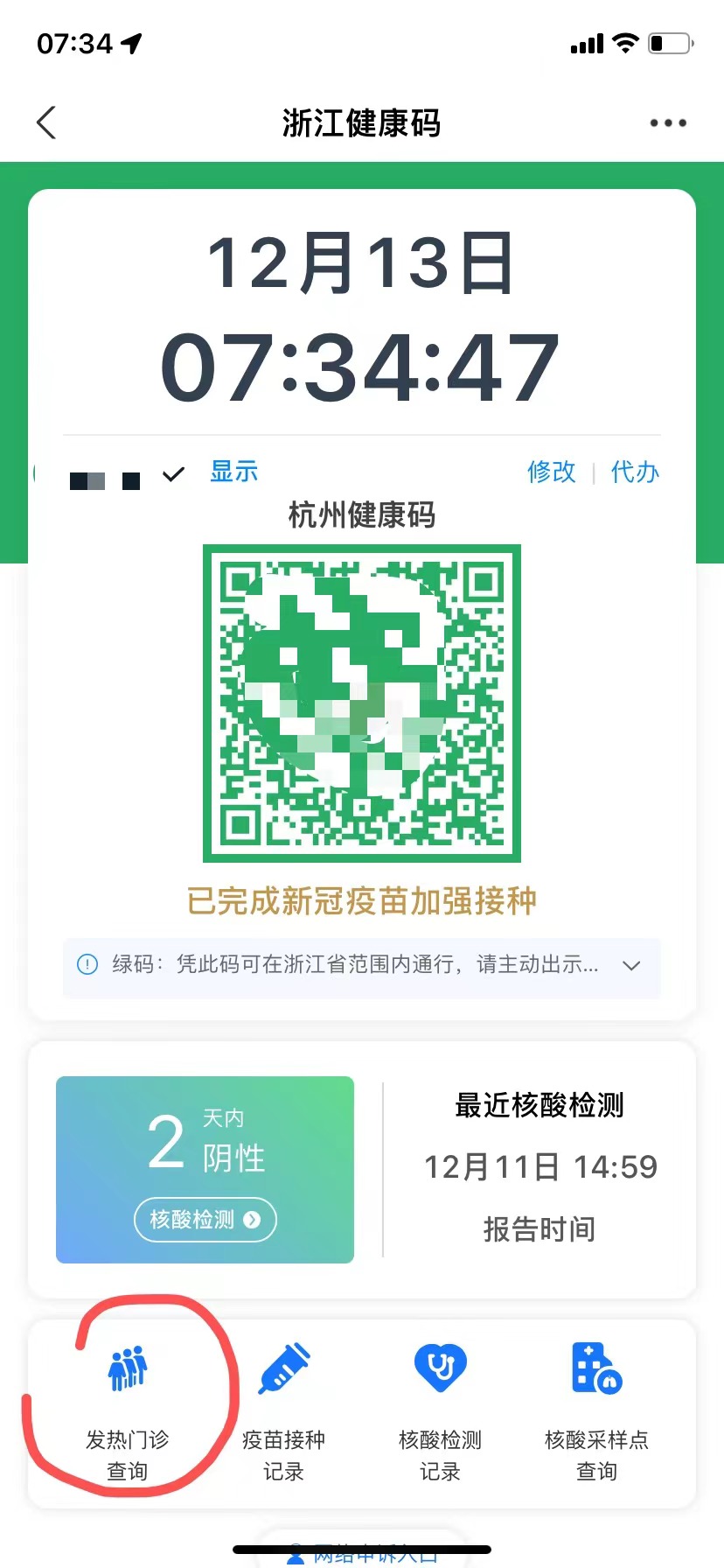The height and width of the screenshot is (1568, 724).
Task: Tap the back arrow to exit health code
Action: (x=45, y=122)
